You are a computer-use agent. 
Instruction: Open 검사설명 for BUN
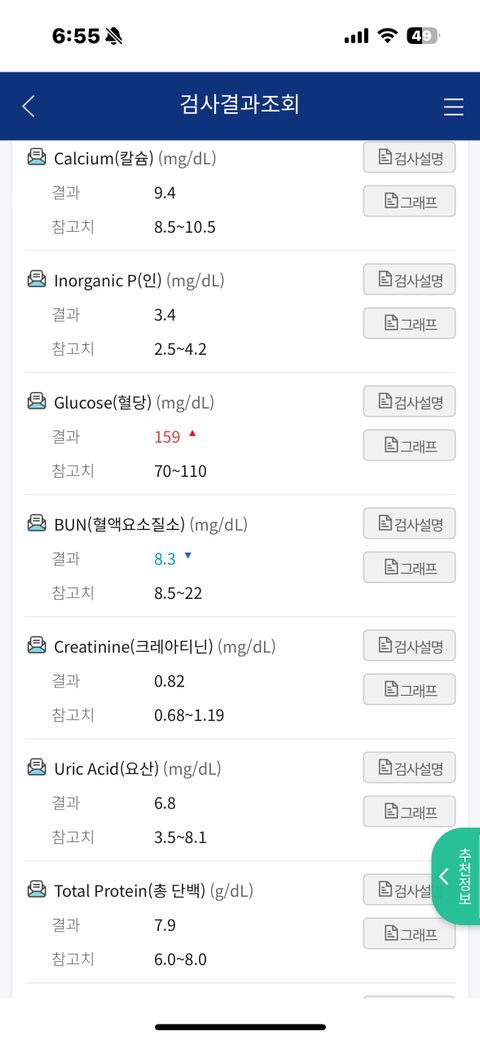click(409, 524)
